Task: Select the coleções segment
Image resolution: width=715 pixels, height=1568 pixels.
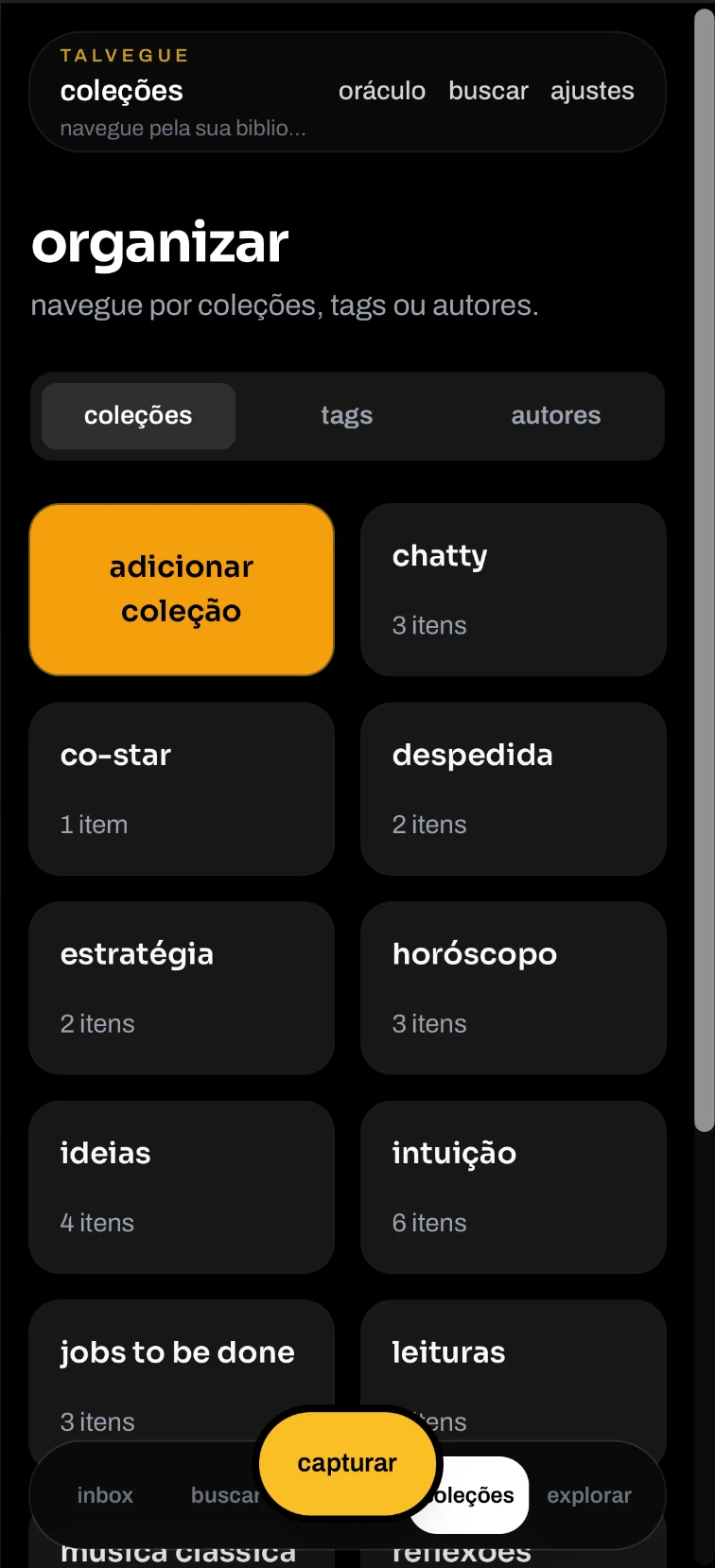Action: click(138, 415)
